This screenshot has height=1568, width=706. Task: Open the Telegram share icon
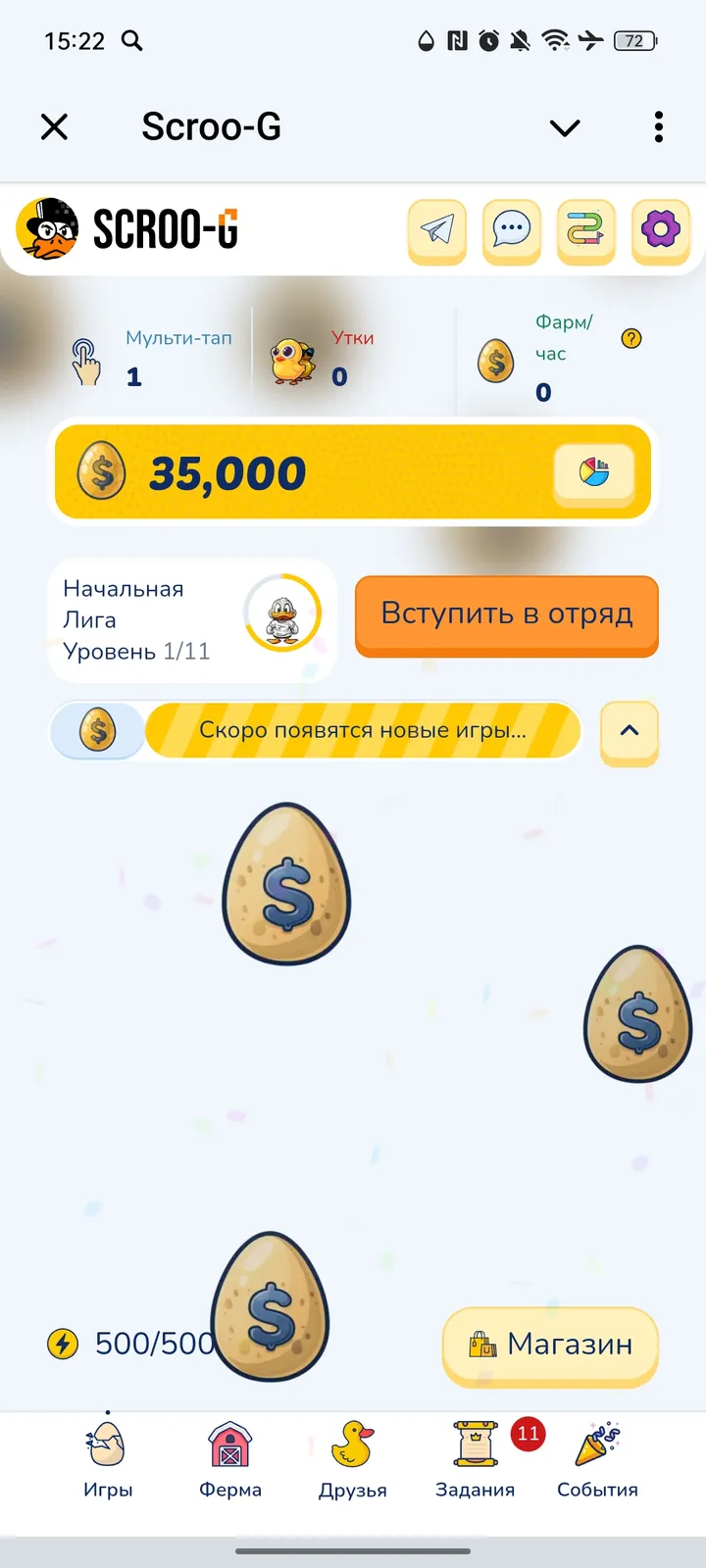tap(437, 231)
